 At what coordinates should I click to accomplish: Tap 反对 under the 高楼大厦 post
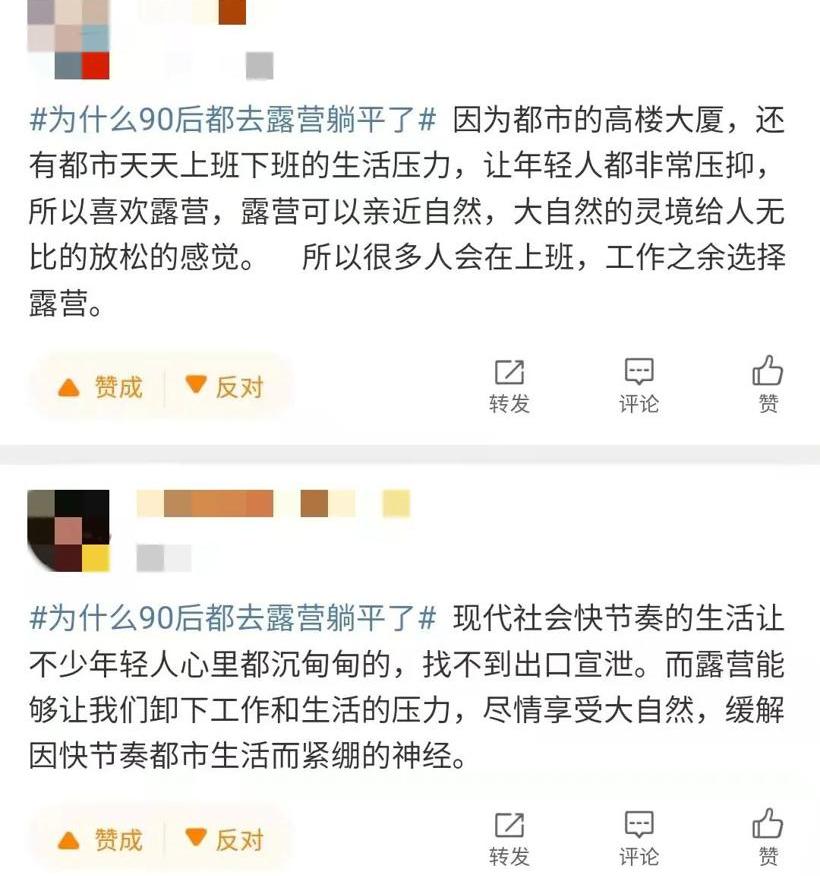[224, 386]
